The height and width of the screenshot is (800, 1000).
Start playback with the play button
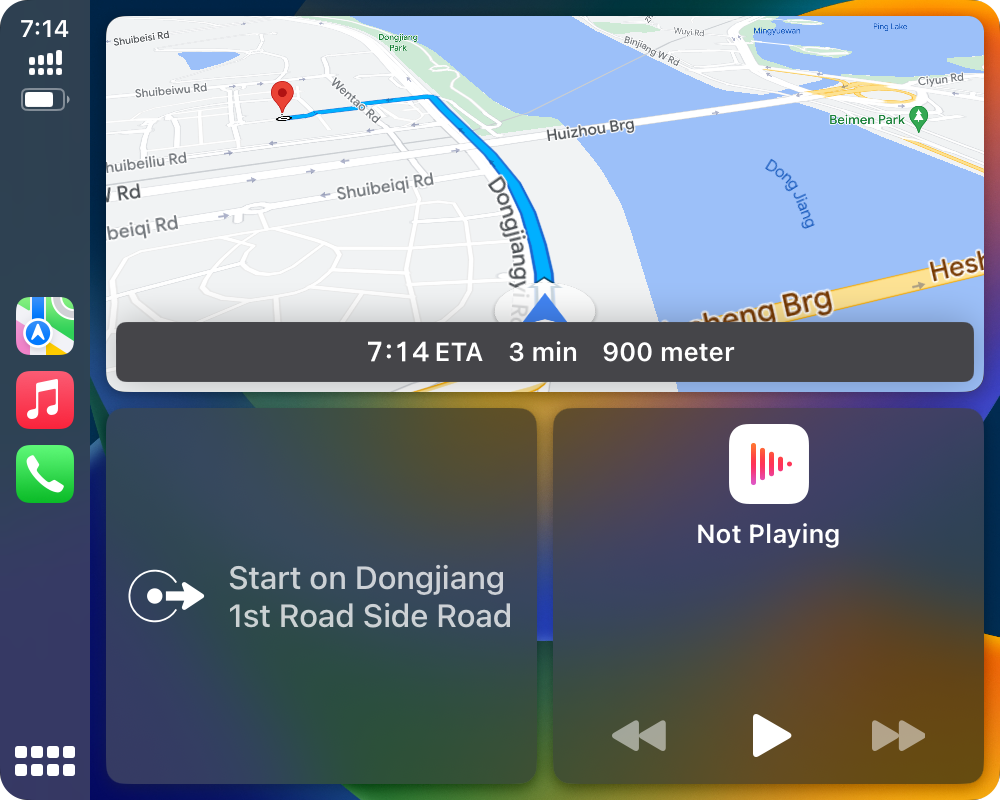pos(770,736)
